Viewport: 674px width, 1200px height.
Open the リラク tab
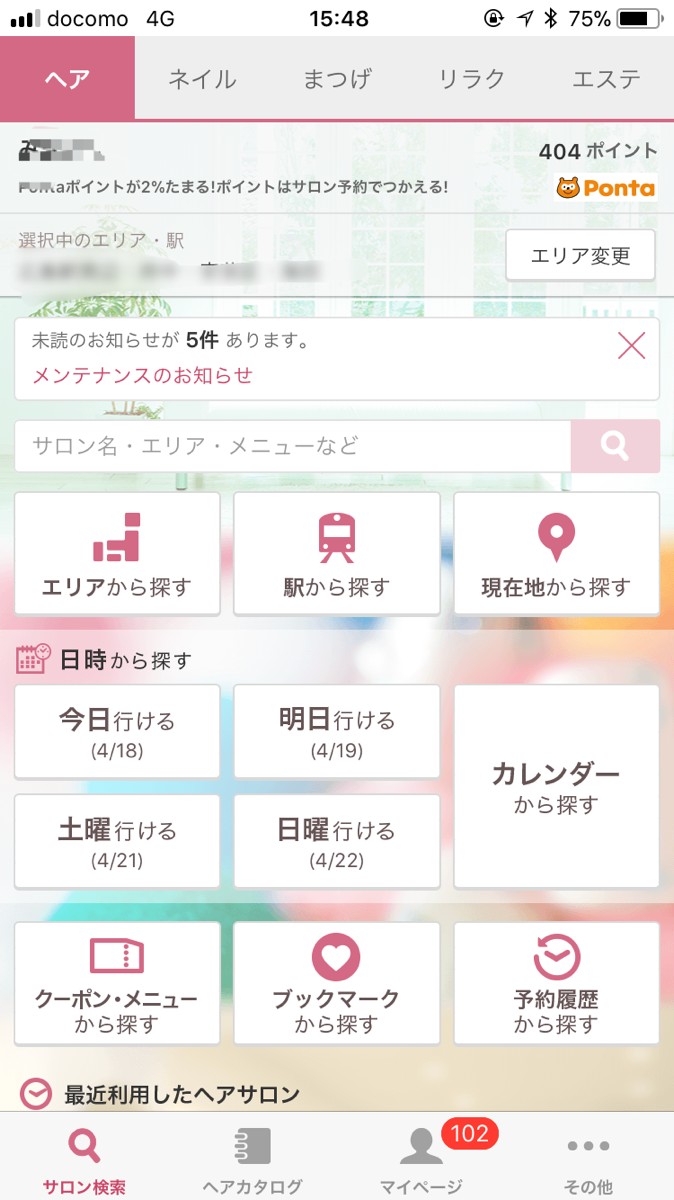(471, 79)
